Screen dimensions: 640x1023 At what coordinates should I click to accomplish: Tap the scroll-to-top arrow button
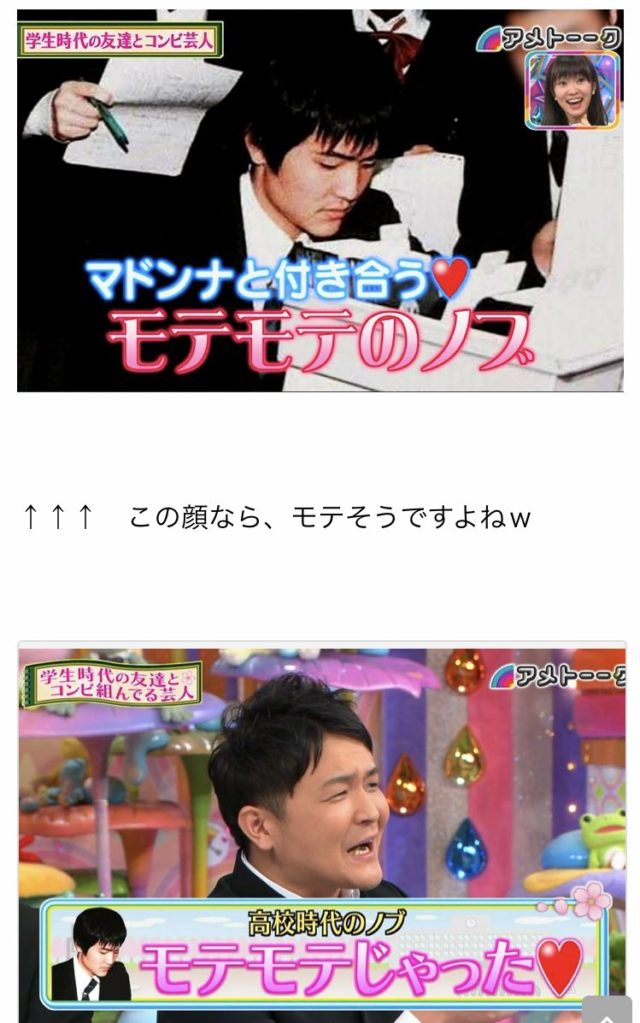606,1008
